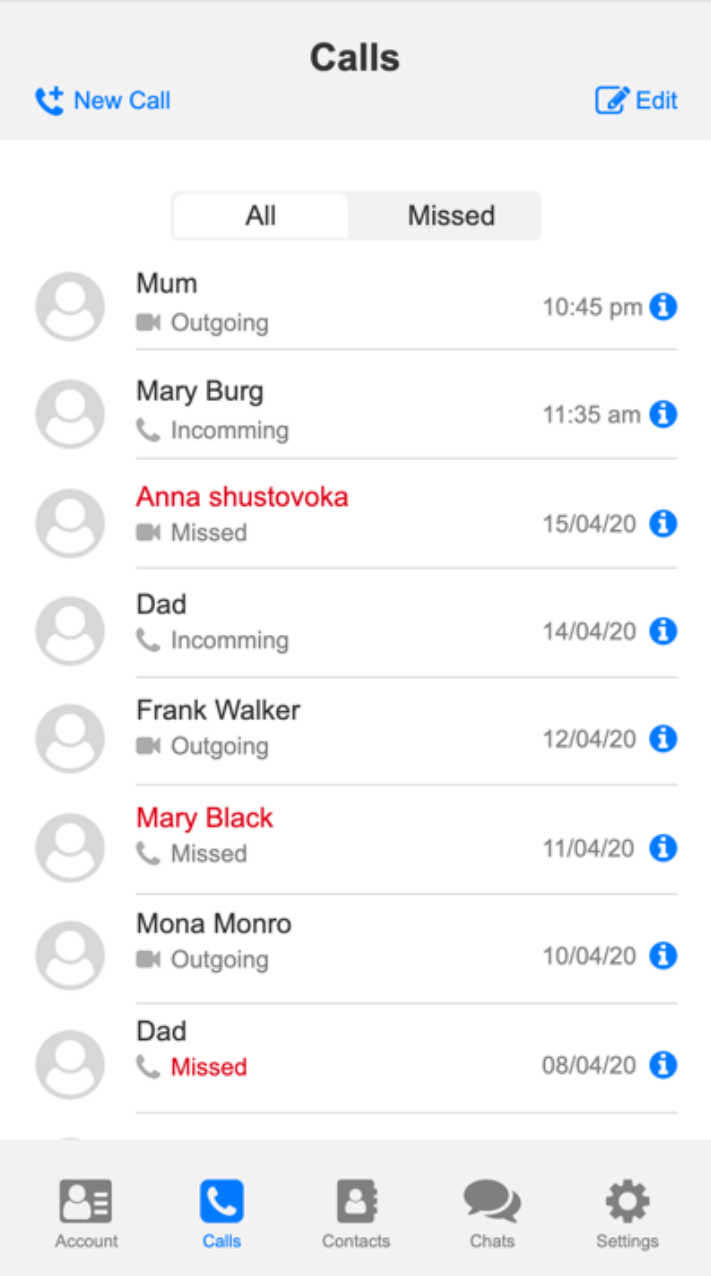This screenshot has height=1276, width=711.
Task: Open the Anna shustovoka missed call row
Action: point(356,514)
